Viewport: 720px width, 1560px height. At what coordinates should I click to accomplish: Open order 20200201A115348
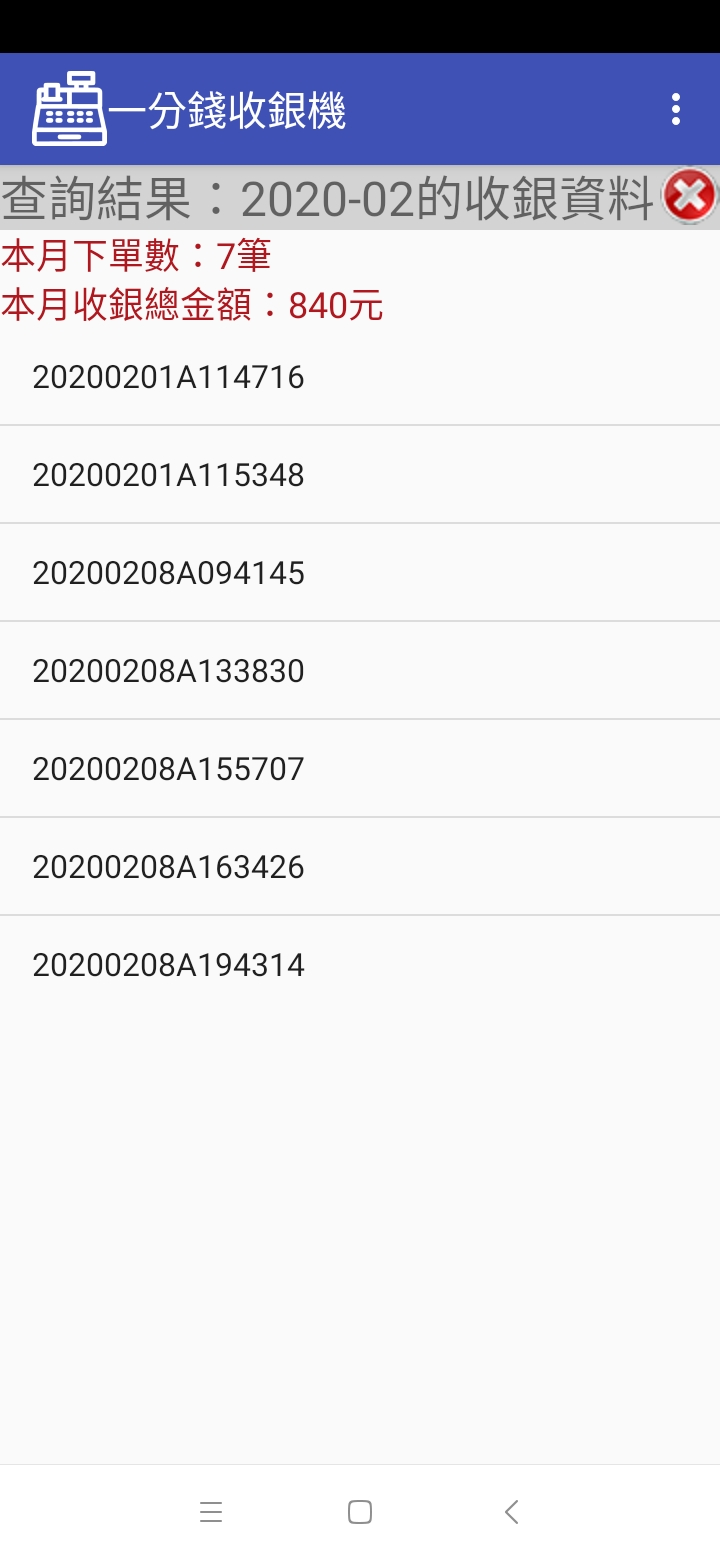click(360, 475)
